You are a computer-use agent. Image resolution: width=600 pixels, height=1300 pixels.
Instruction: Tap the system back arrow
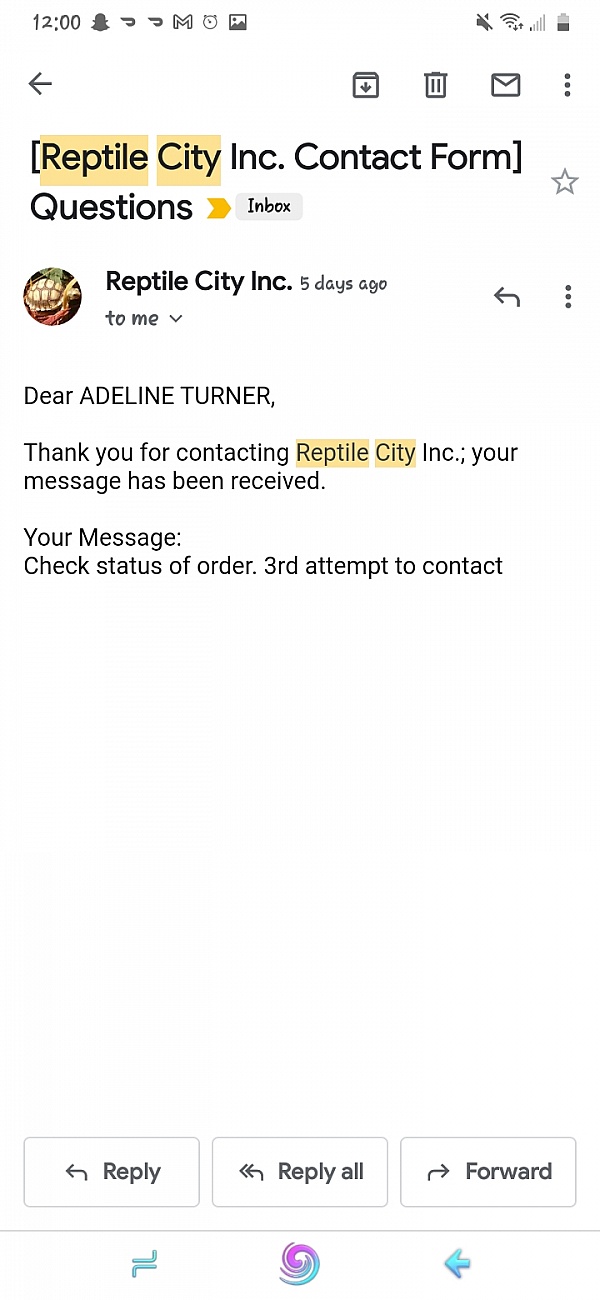coord(457,1265)
